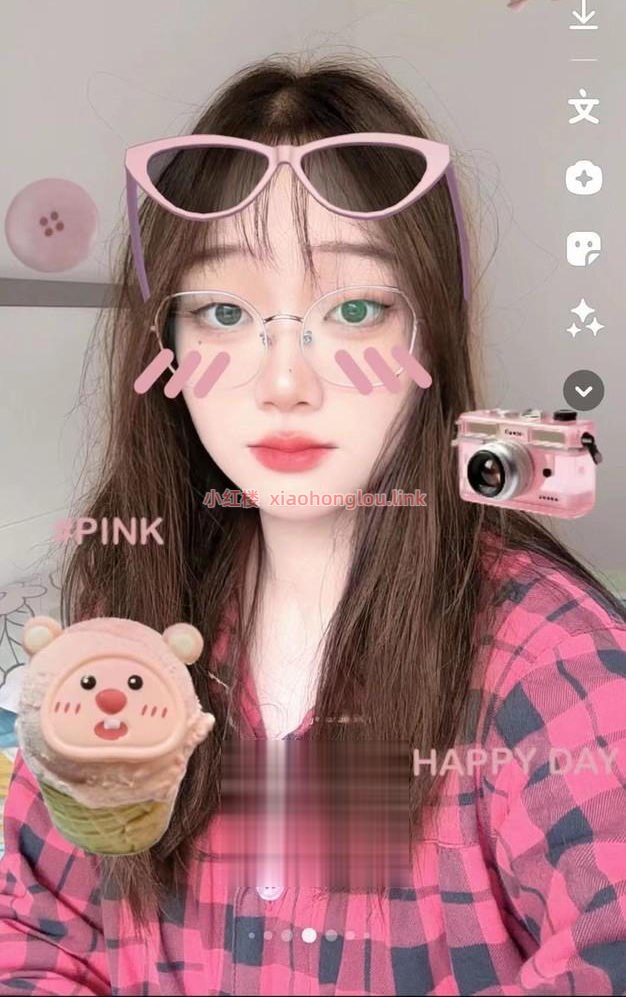Tap the template page indicator dots
The width and height of the screenshot is (626, 997).
(309, 935)
